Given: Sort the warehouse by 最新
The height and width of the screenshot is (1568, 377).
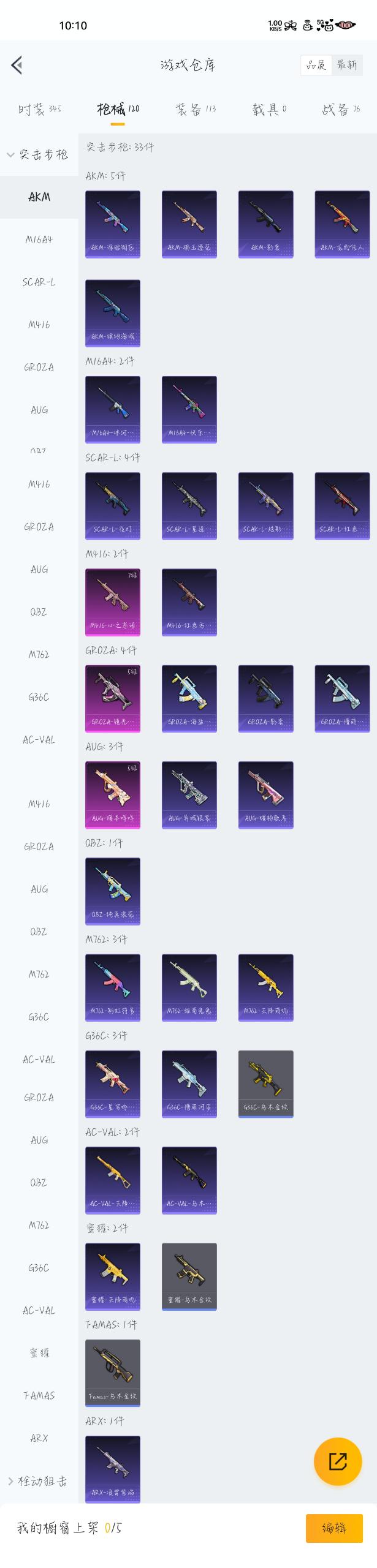Looking at the screenshot, I should 347,65.
